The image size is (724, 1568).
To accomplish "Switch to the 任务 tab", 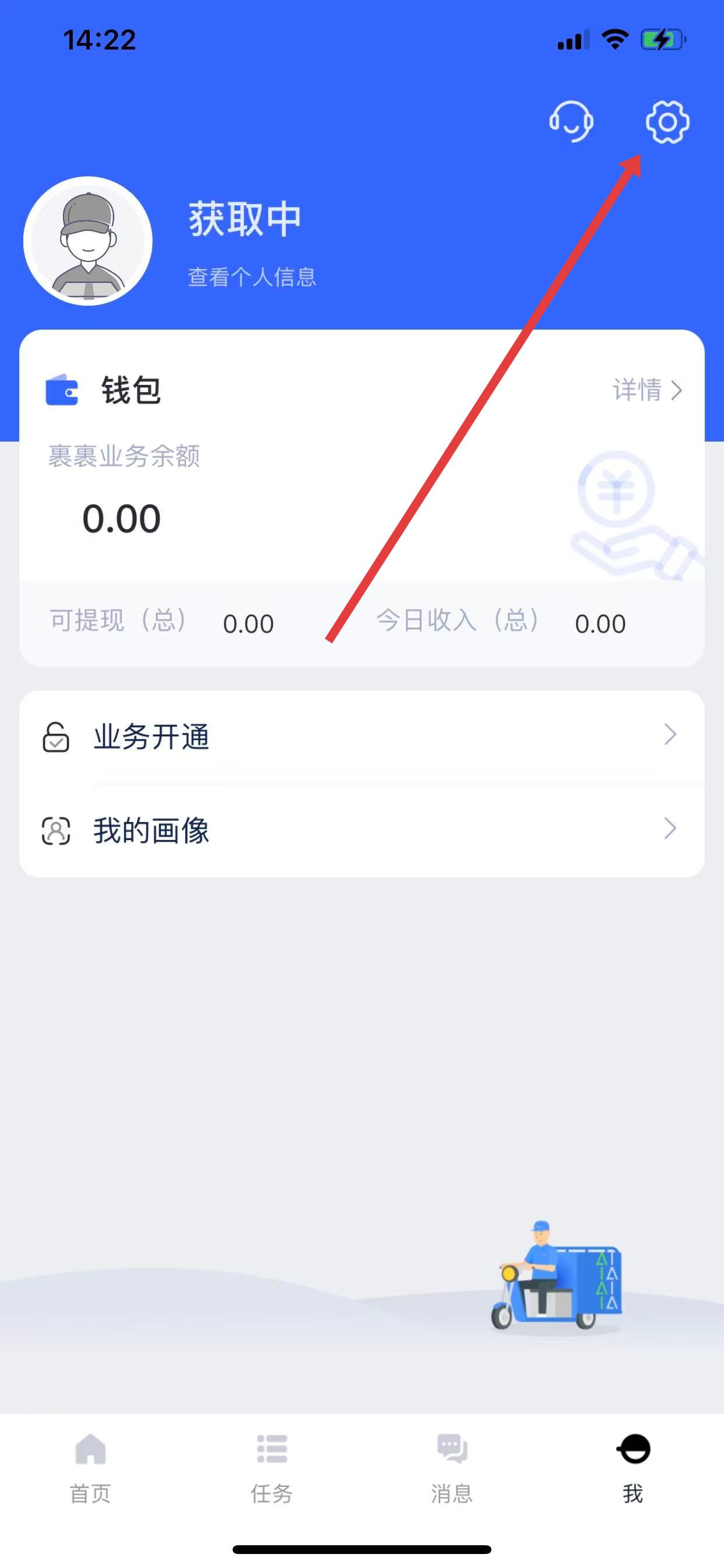I will click(x=271, y=1467).
